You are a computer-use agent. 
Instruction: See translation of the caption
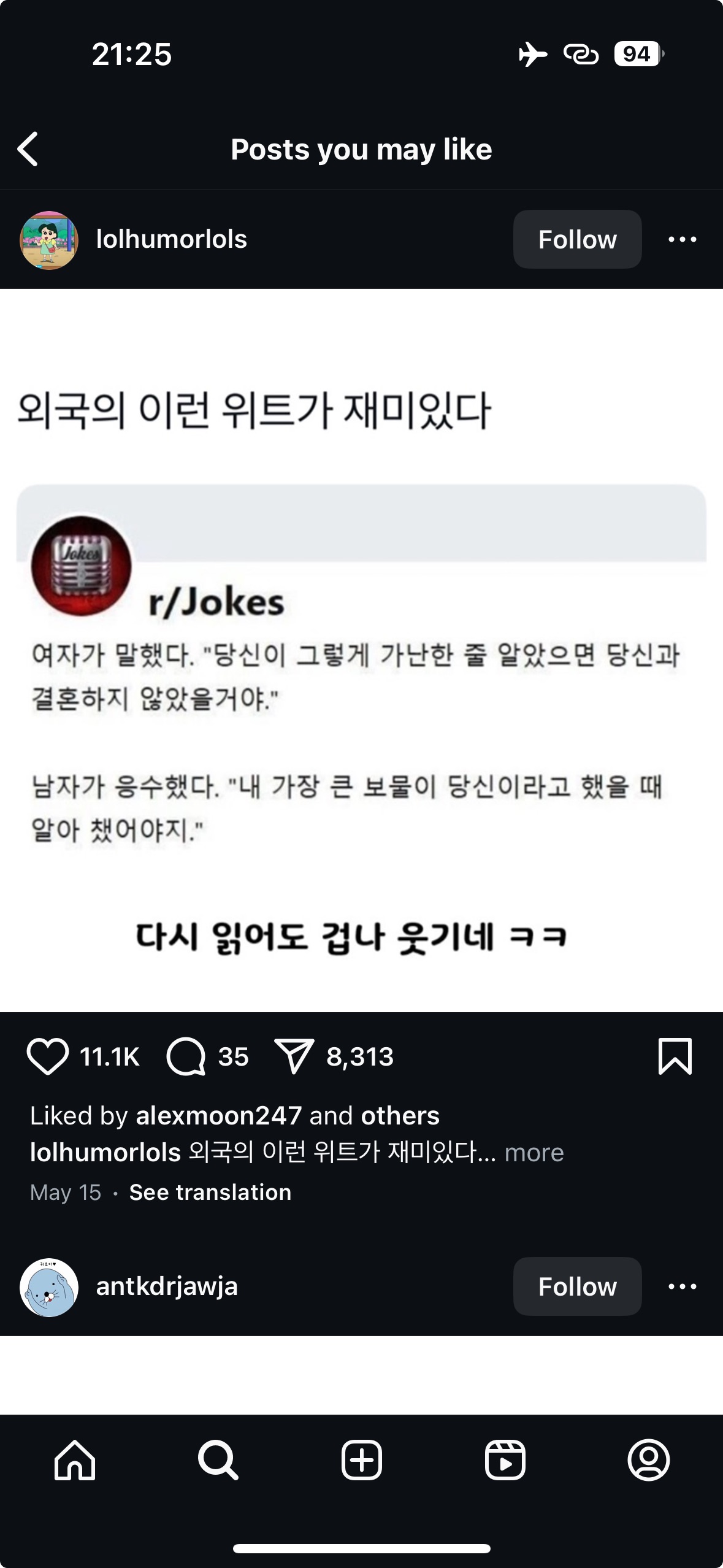pos(210,1192)
